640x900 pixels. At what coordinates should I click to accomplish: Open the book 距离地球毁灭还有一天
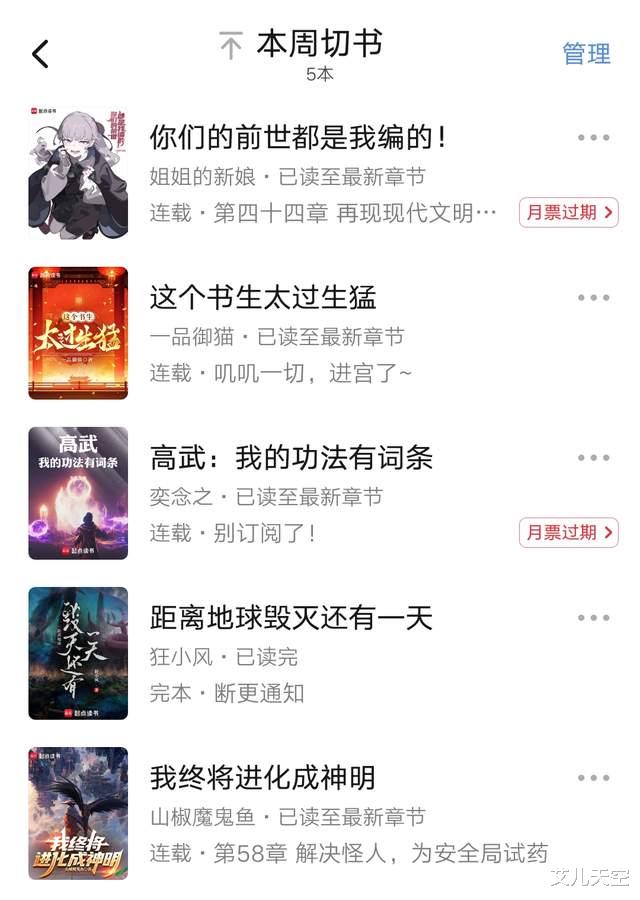(291, 618)
